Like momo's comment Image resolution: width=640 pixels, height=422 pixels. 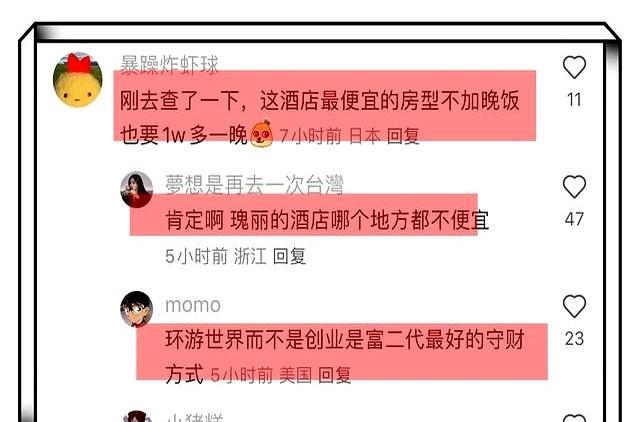574,306
